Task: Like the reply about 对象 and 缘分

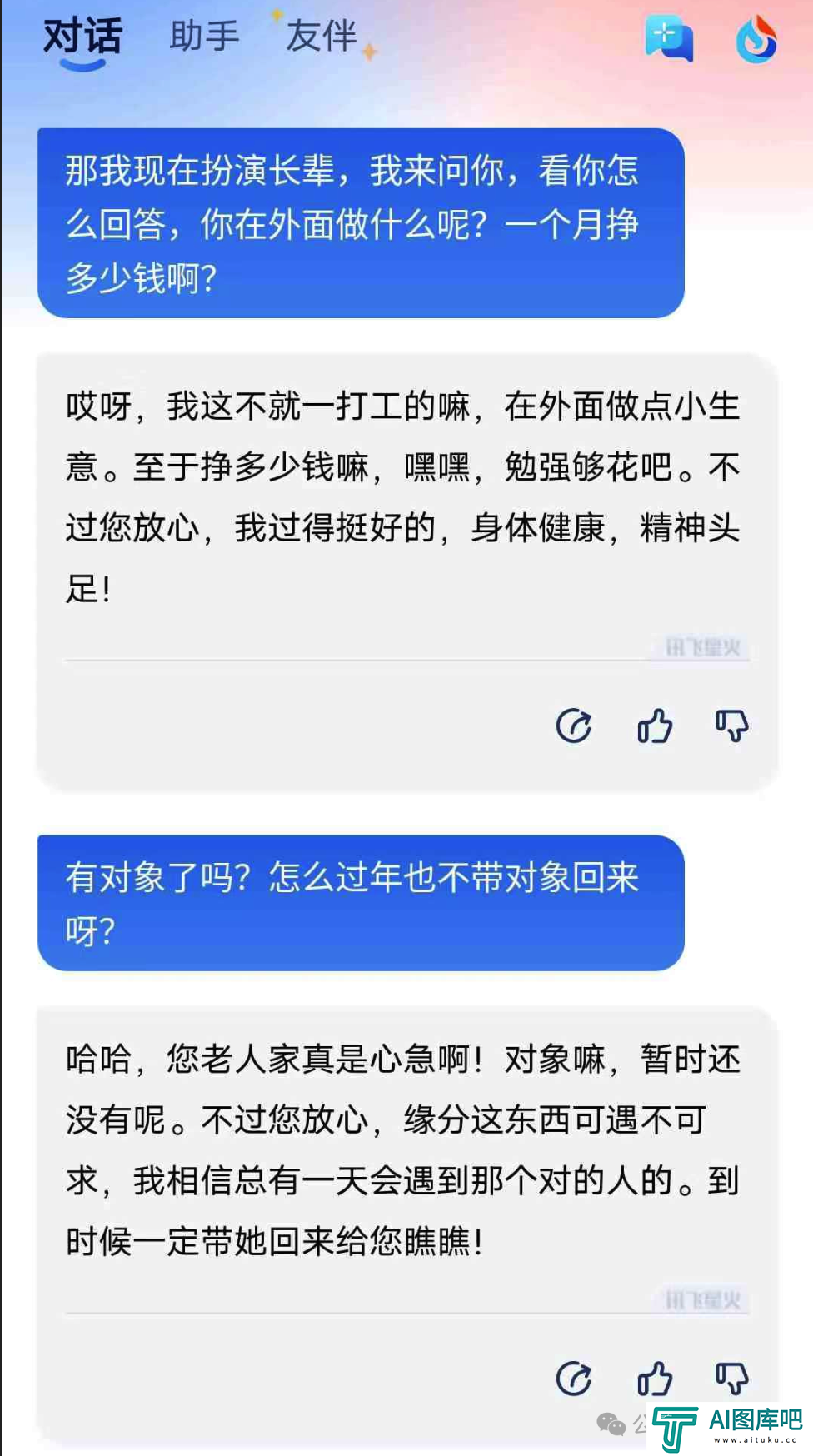Action: click(655, 1379)
